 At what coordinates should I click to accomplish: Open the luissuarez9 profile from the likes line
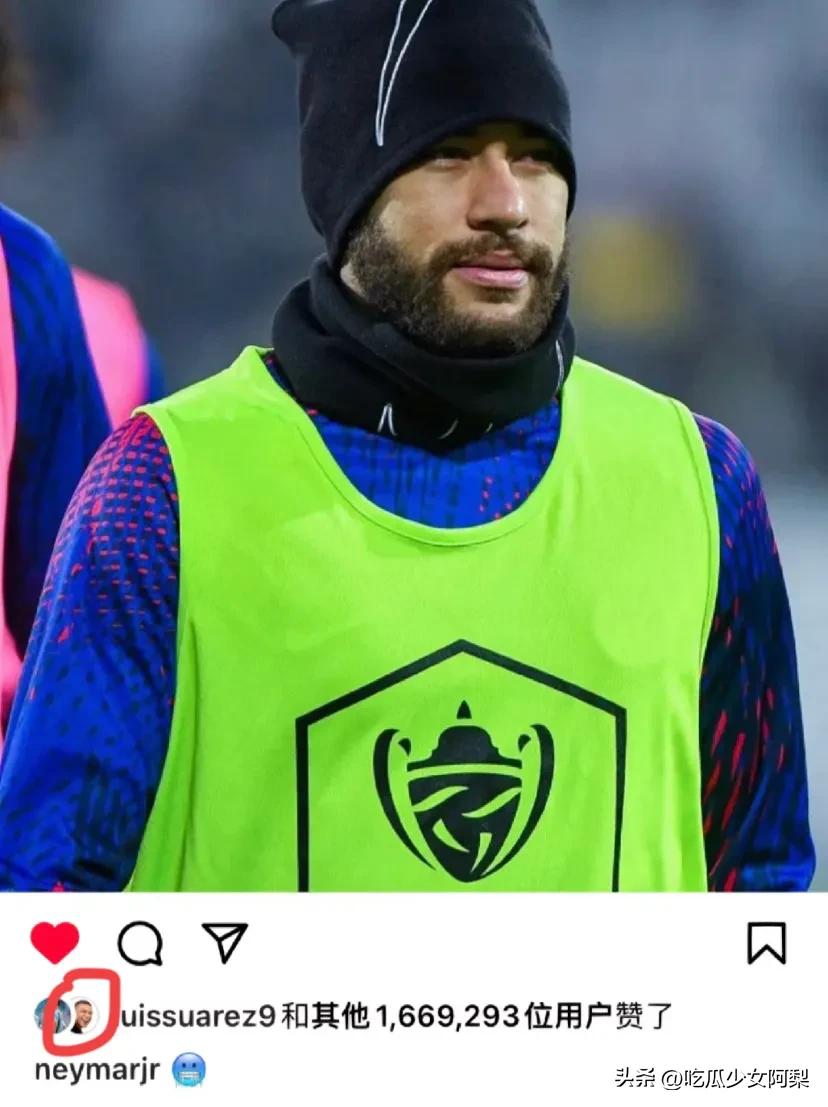198,1017
